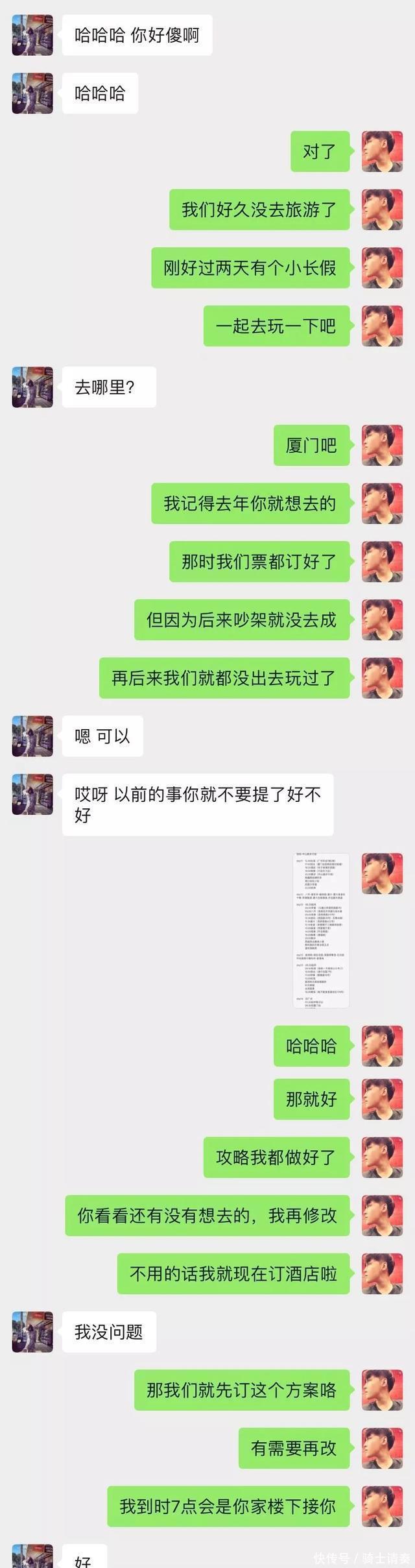The height and width of the screenshot is (1568, 415).
Task: Open the avatar next to "对了"
Action: [x=382, y=151]
